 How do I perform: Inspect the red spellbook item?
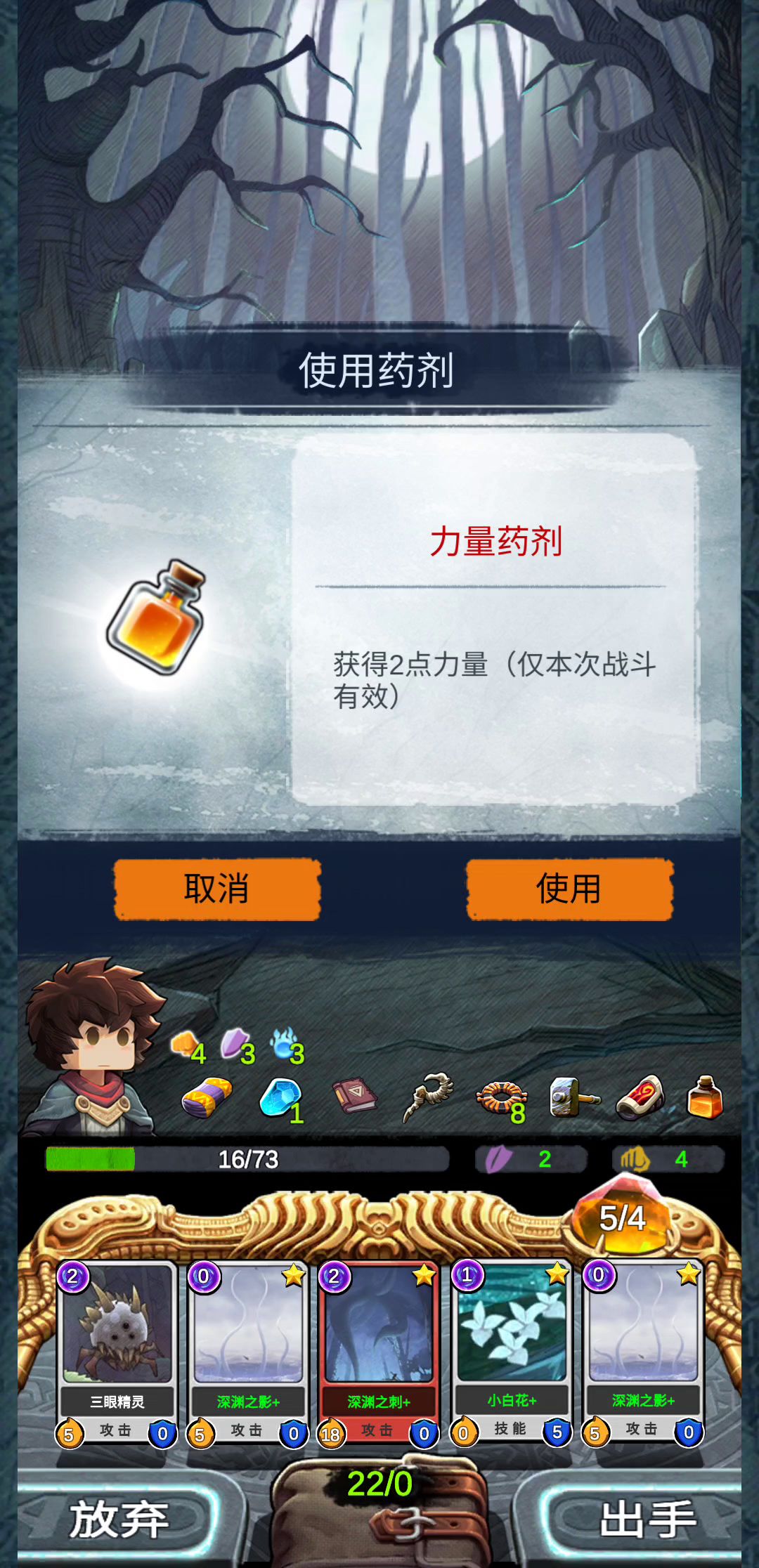tap(355, 1097)
